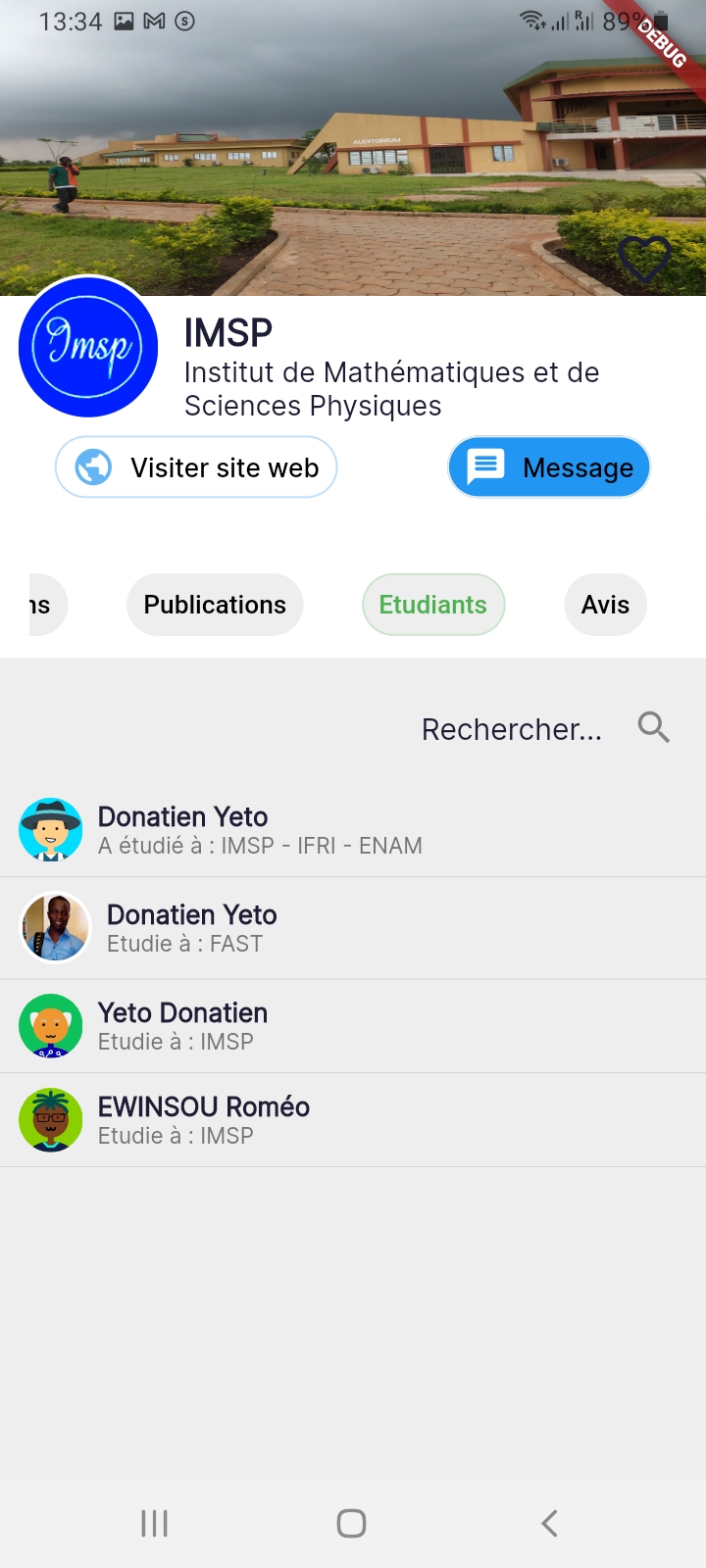Switch to the Publications tab
The image size is (706, 1568).
[215, 605]
